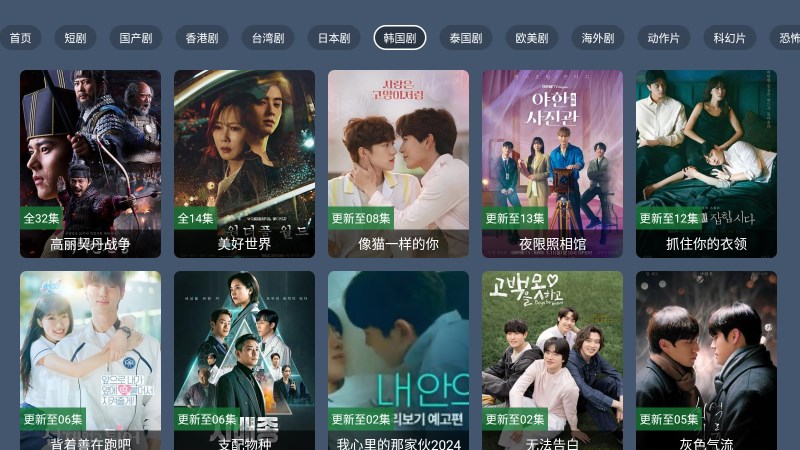Screen dimensions: 800x450
Task: Open 无法告白 show card
Action: [x=552, y=360]
